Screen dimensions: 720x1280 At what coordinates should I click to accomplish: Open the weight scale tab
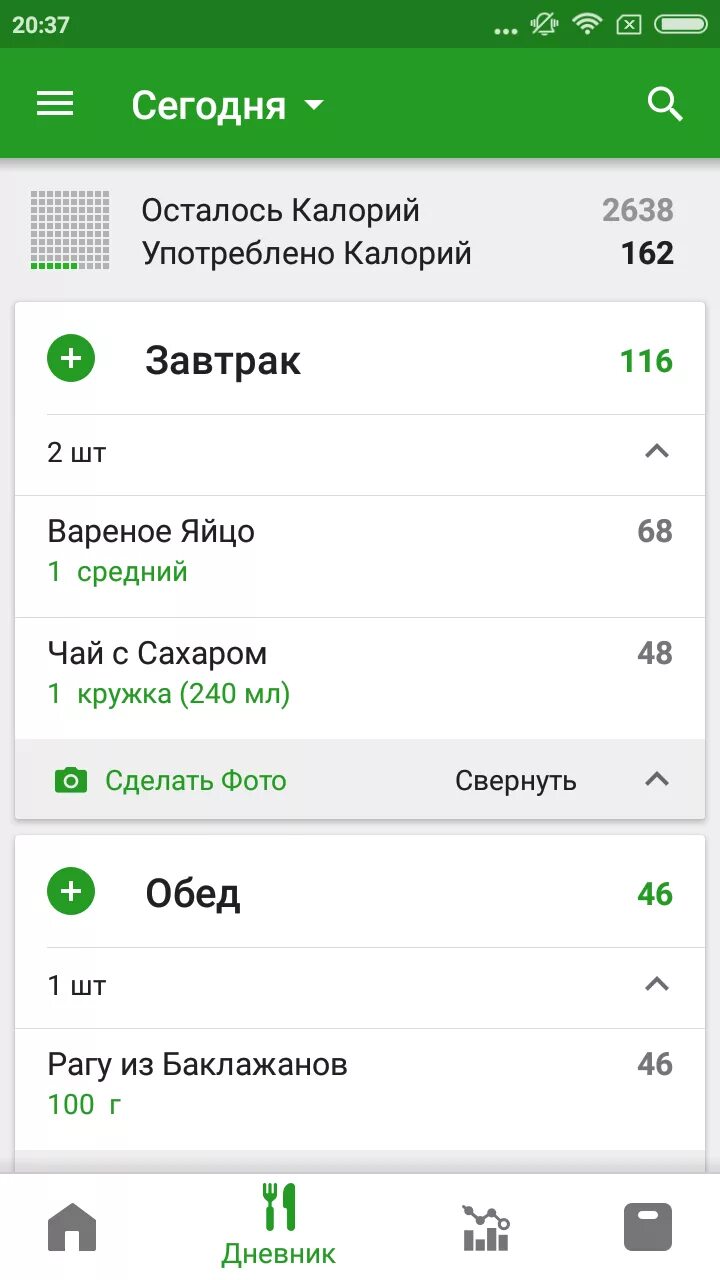coord(648,1227)
